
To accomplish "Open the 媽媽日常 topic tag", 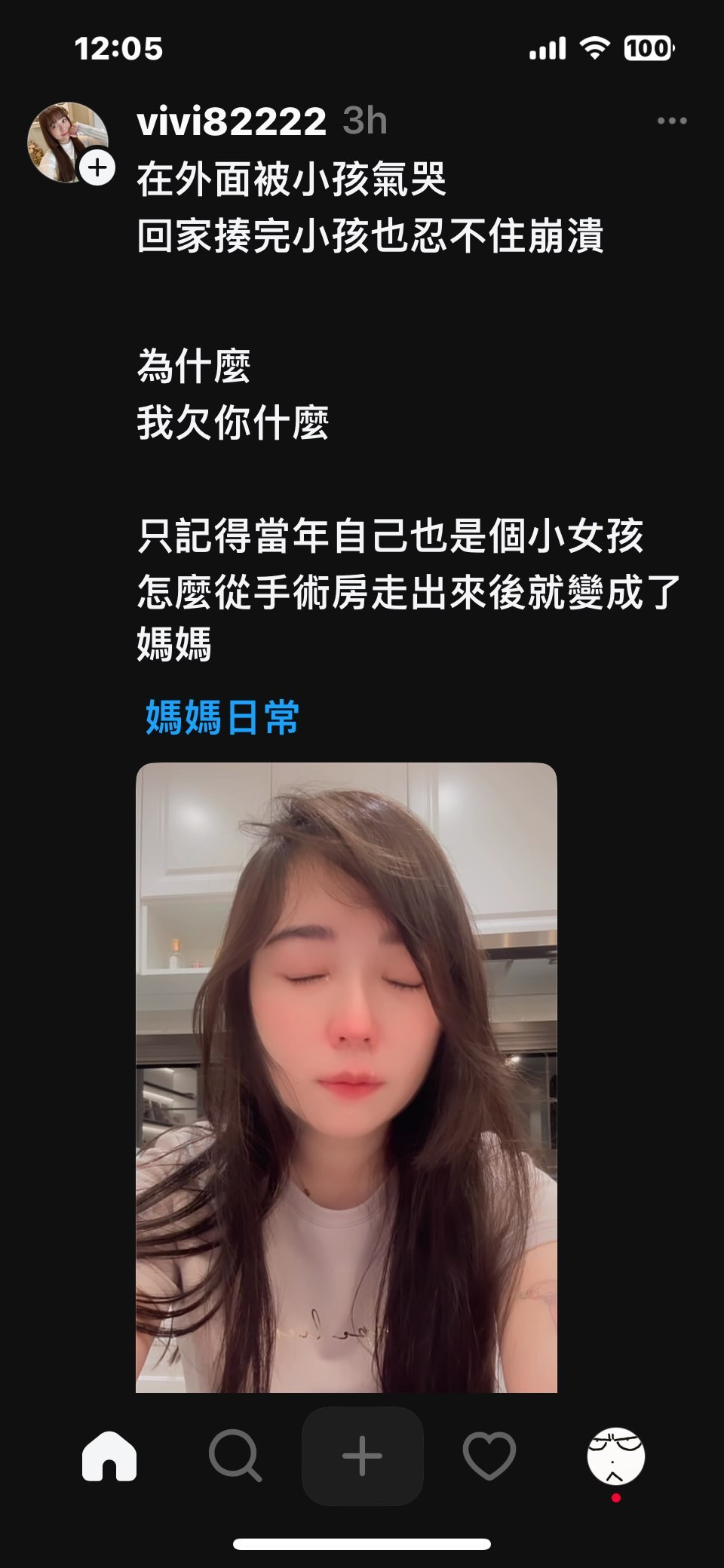I will pyautogui.click(x=222, y=716).
